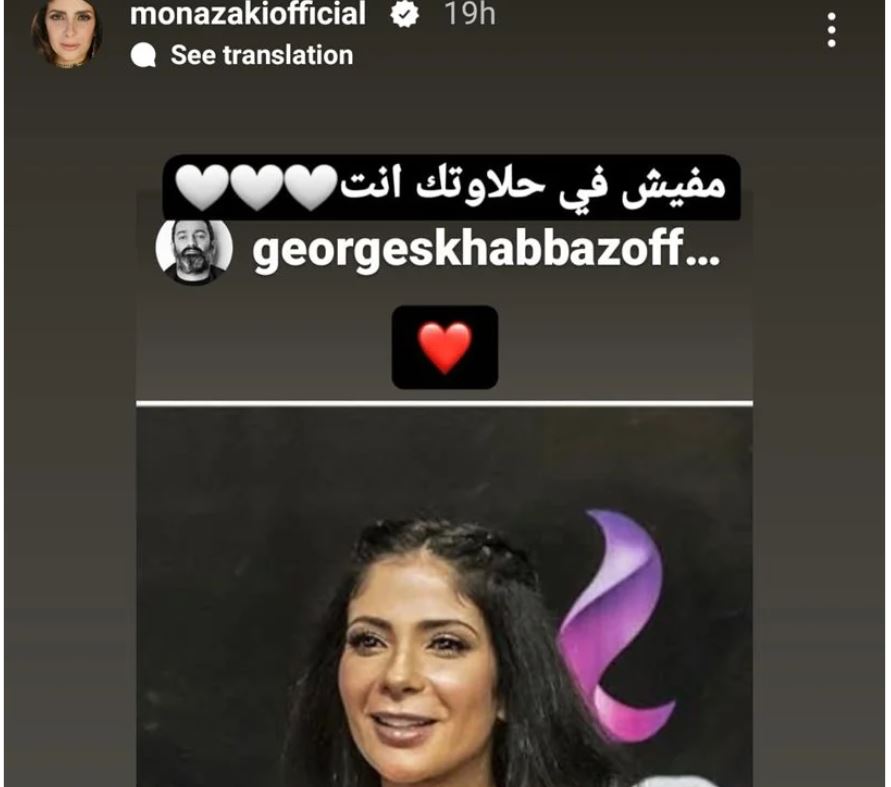
Task: Tap See translation for the story
Action: 260,55
